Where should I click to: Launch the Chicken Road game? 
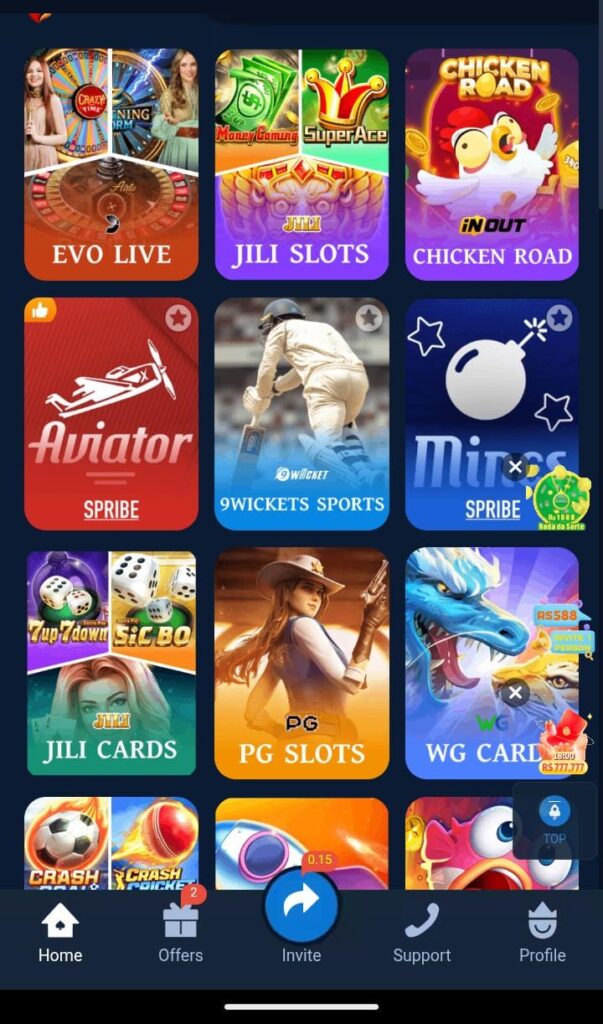coord(492,165)
